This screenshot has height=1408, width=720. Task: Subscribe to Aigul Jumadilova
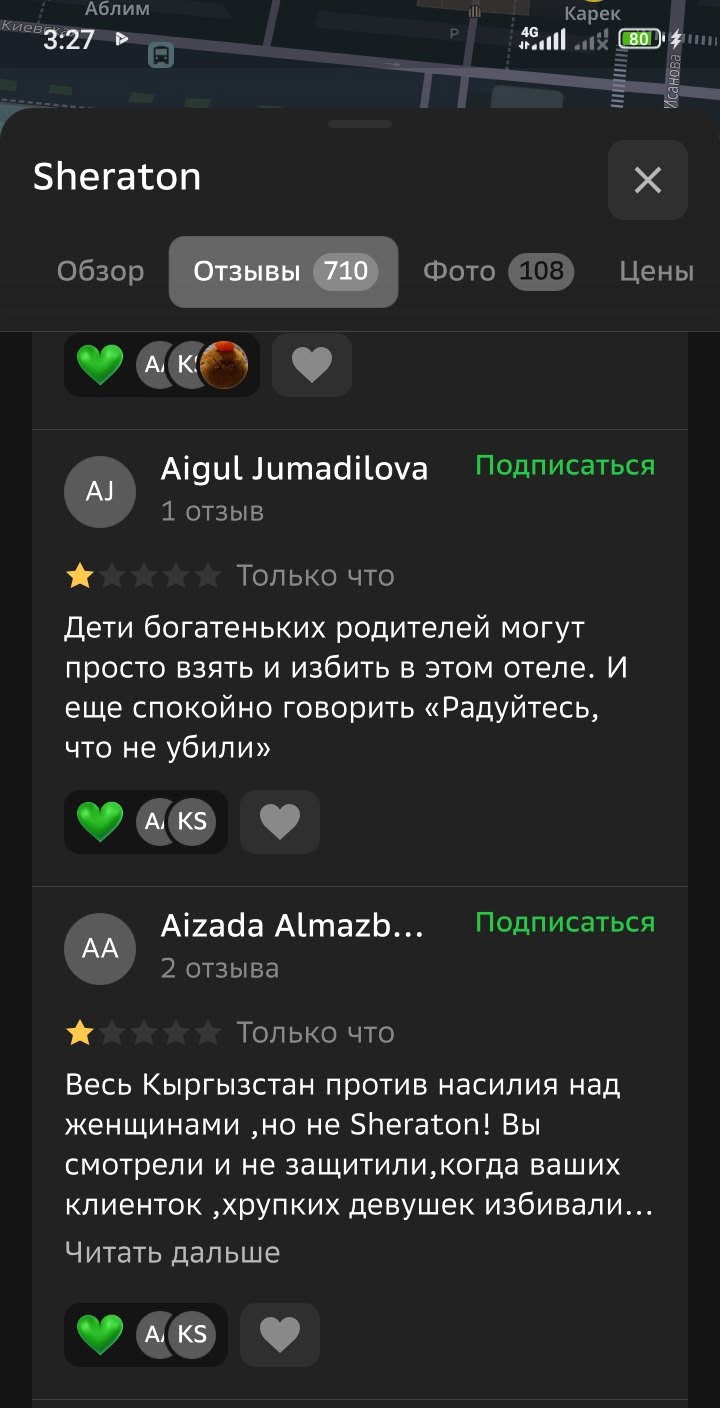click(565, 465)
